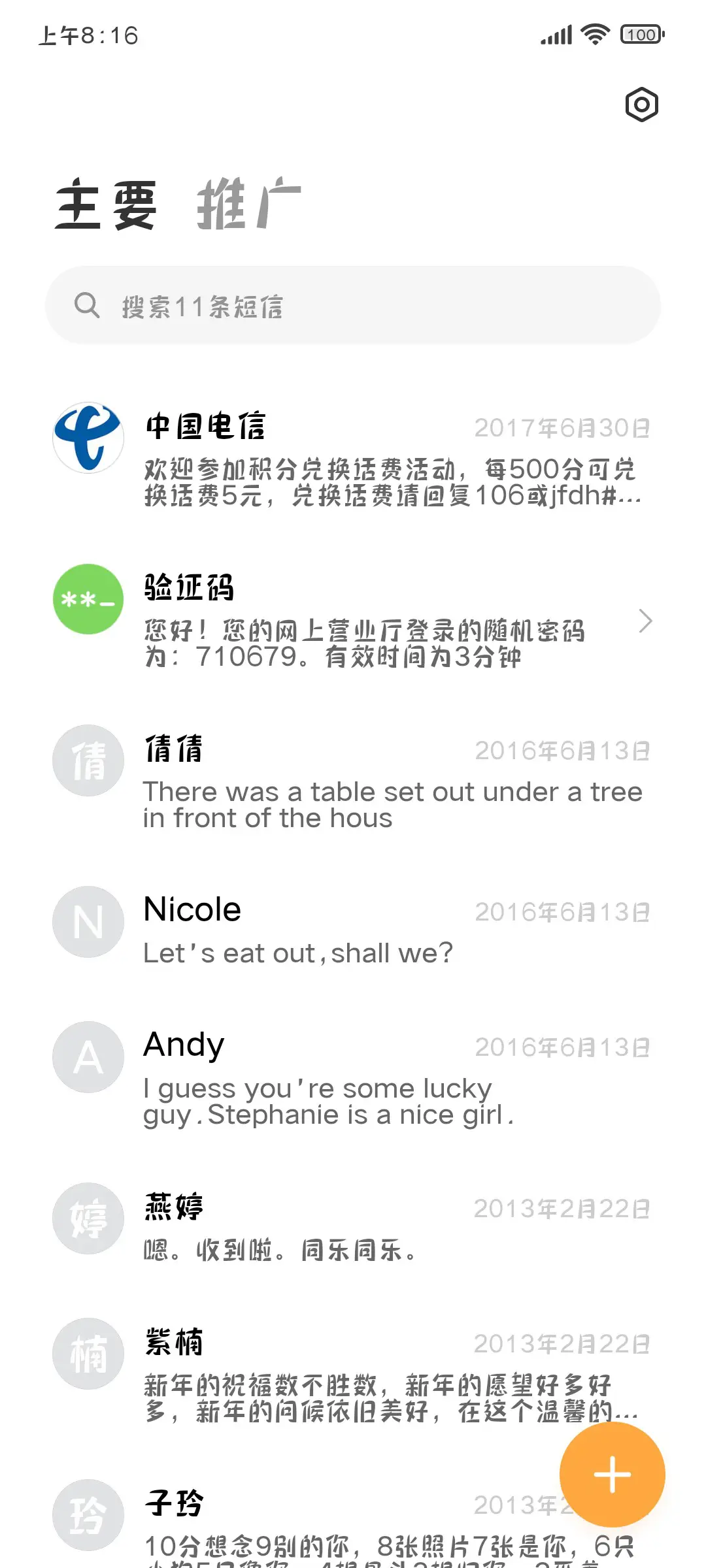Image resolution: width=706 pixels, height=1568 pixels.
Task: Tap the search magnifier in the search bar
Action: [88, 304]
